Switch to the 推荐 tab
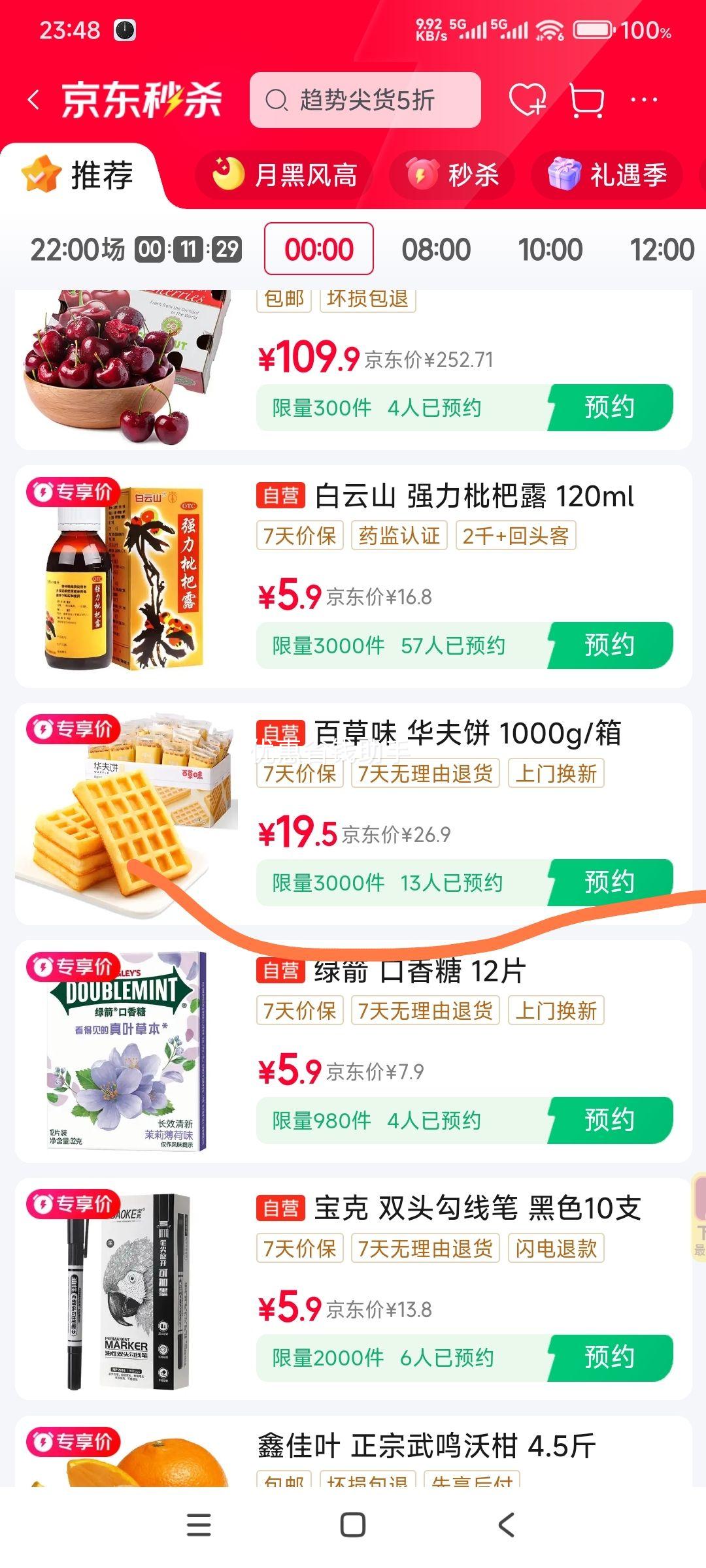The image size is (706, 1568). (x=101, y=174)
